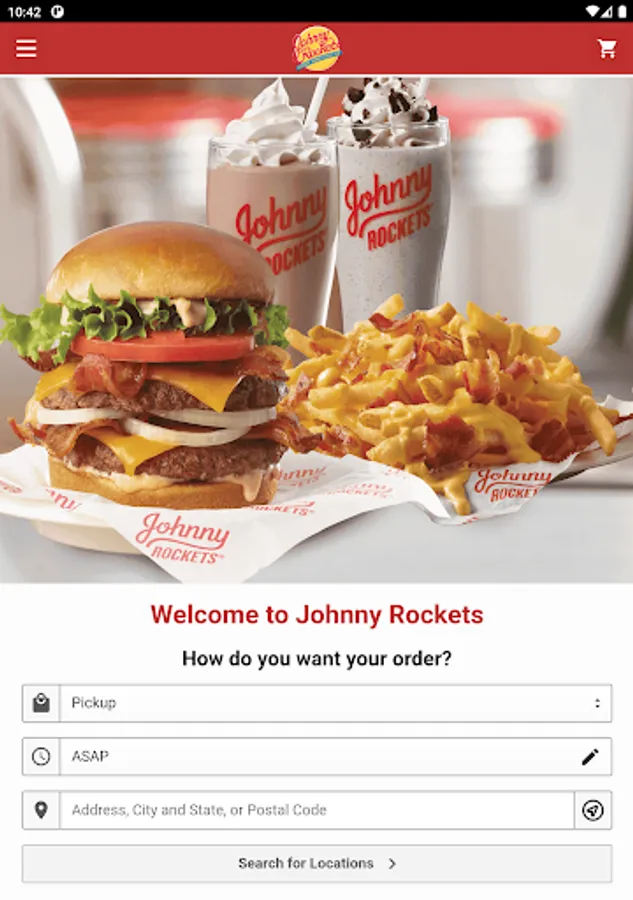This screenshot has height=900, width=633.
Task: Open the hamburger navigation menu
Action: (26, 48)
